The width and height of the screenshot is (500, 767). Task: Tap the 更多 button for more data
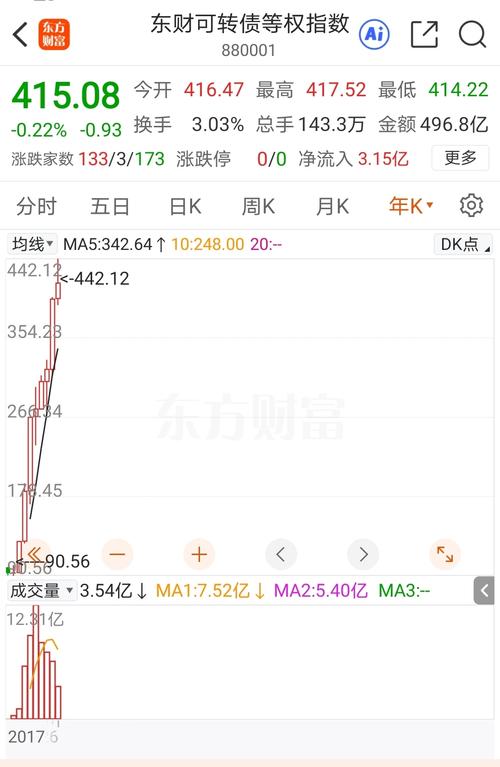[x=460, y=158]
